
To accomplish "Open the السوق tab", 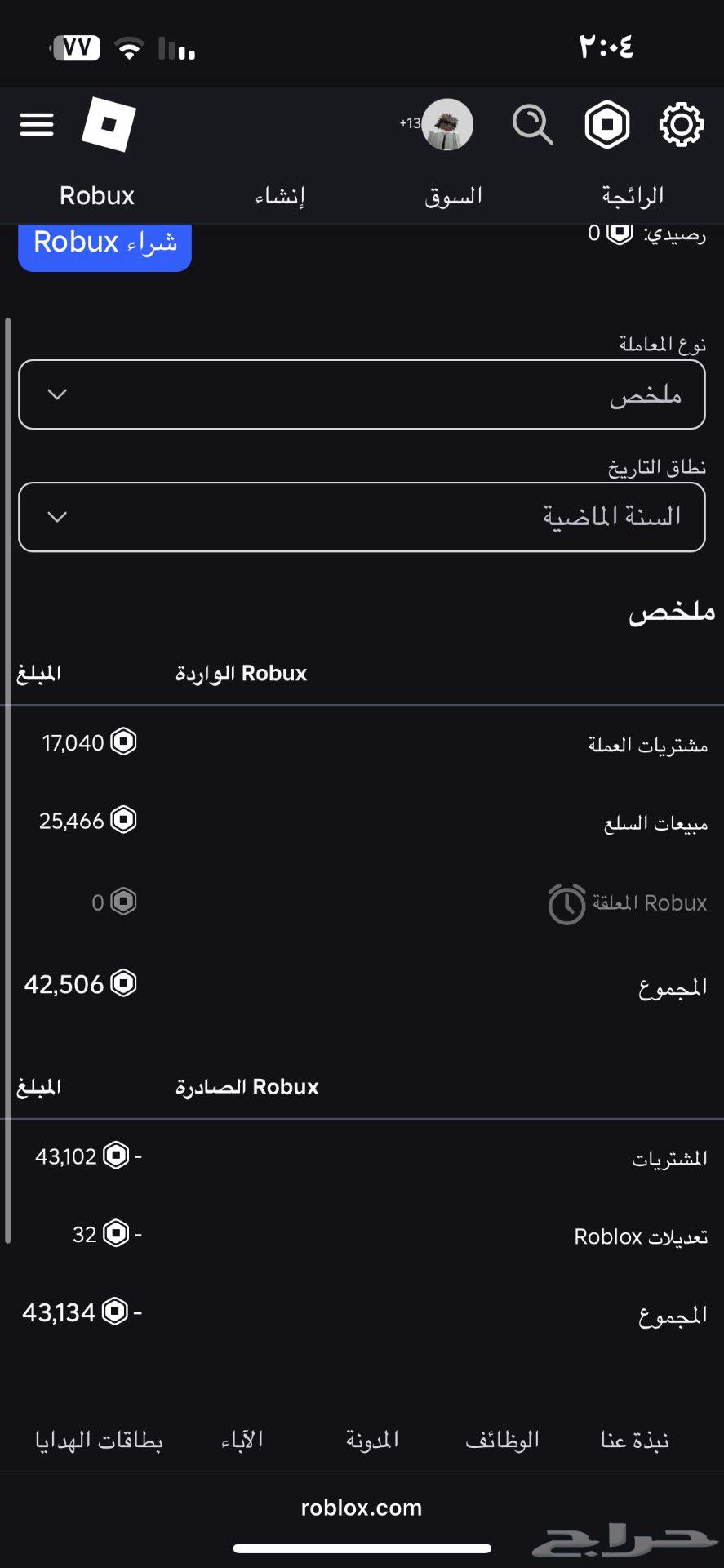I will click(454, 195).
